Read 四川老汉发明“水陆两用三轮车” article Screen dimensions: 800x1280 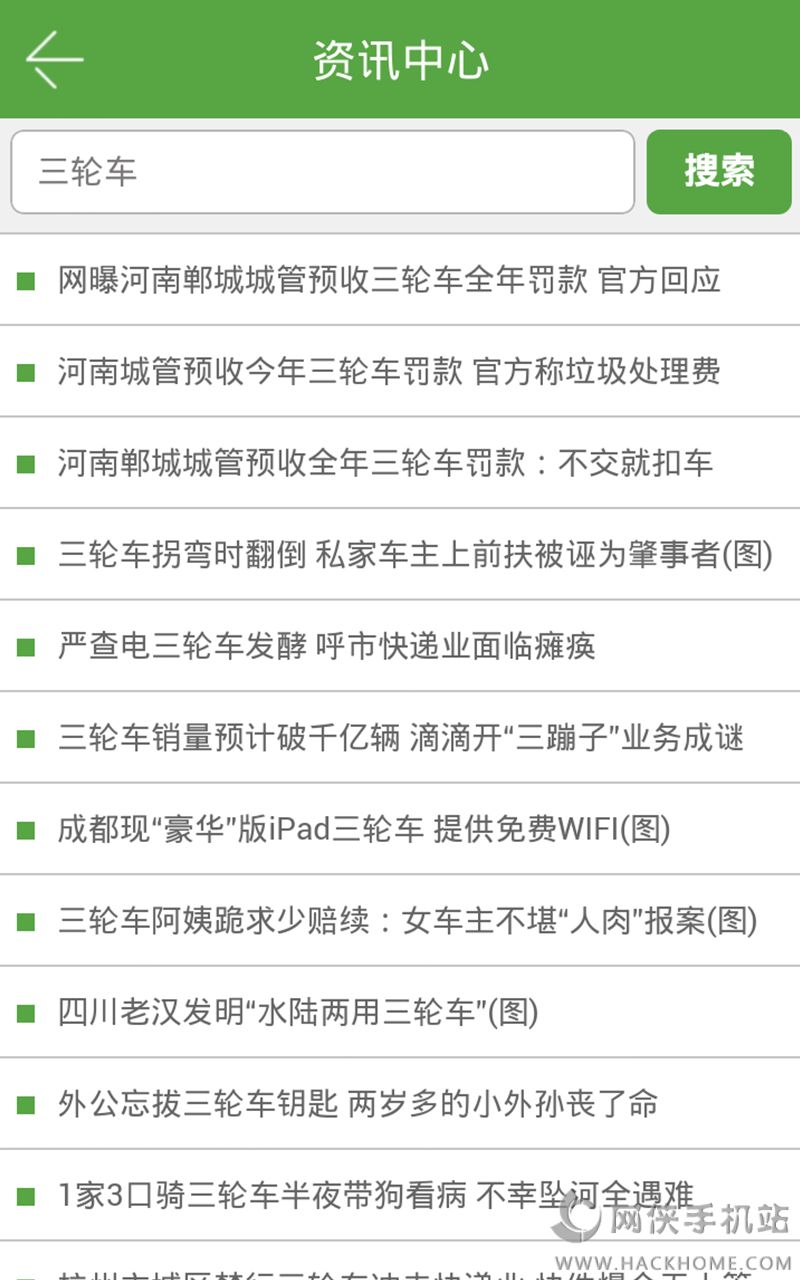298,1013
